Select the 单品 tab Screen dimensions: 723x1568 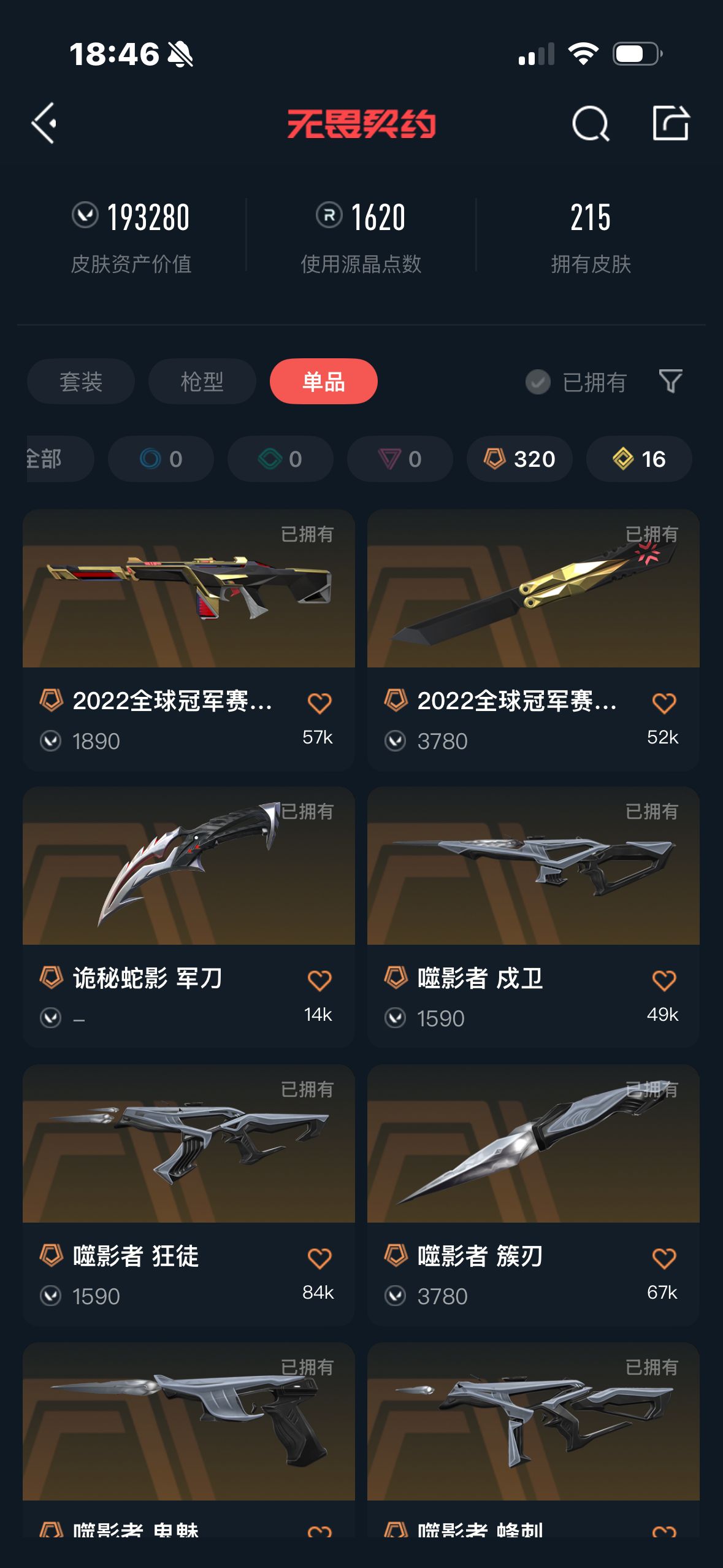[323, 382]
